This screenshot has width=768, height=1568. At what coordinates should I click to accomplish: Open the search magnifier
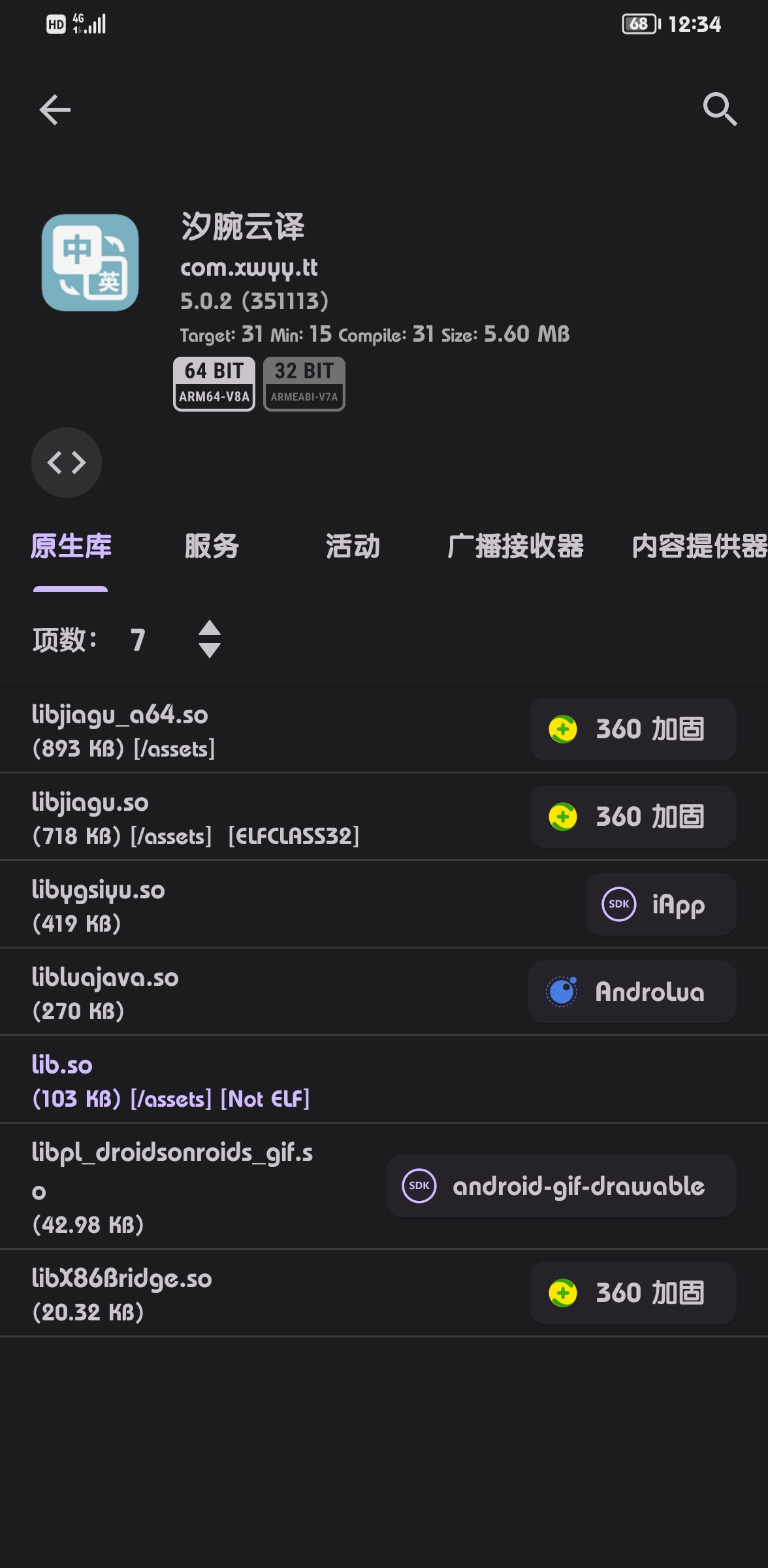click(720, 109)
